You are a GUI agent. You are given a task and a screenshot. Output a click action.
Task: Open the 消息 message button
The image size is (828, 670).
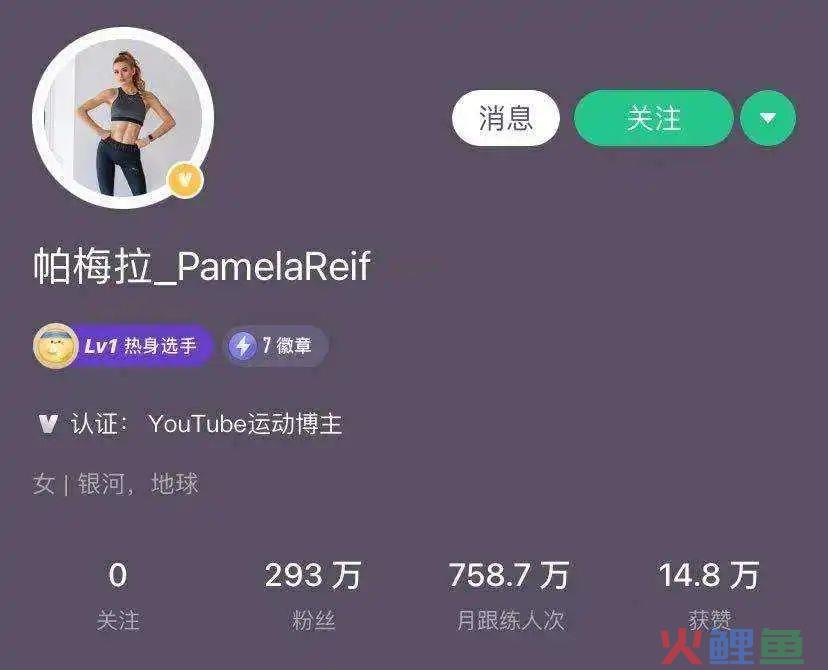pos(505,119)
